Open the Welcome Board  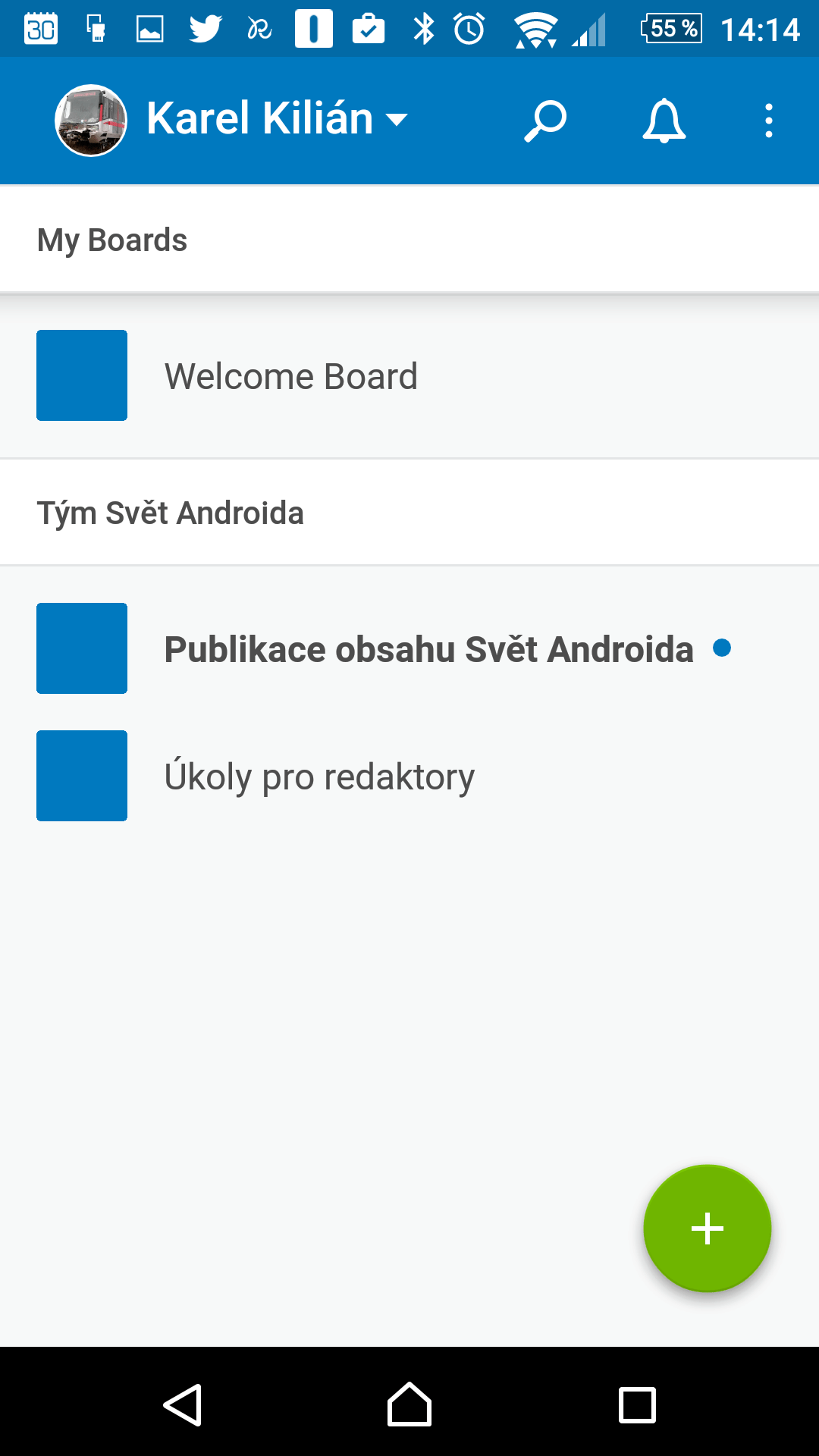tap(409, 375)
